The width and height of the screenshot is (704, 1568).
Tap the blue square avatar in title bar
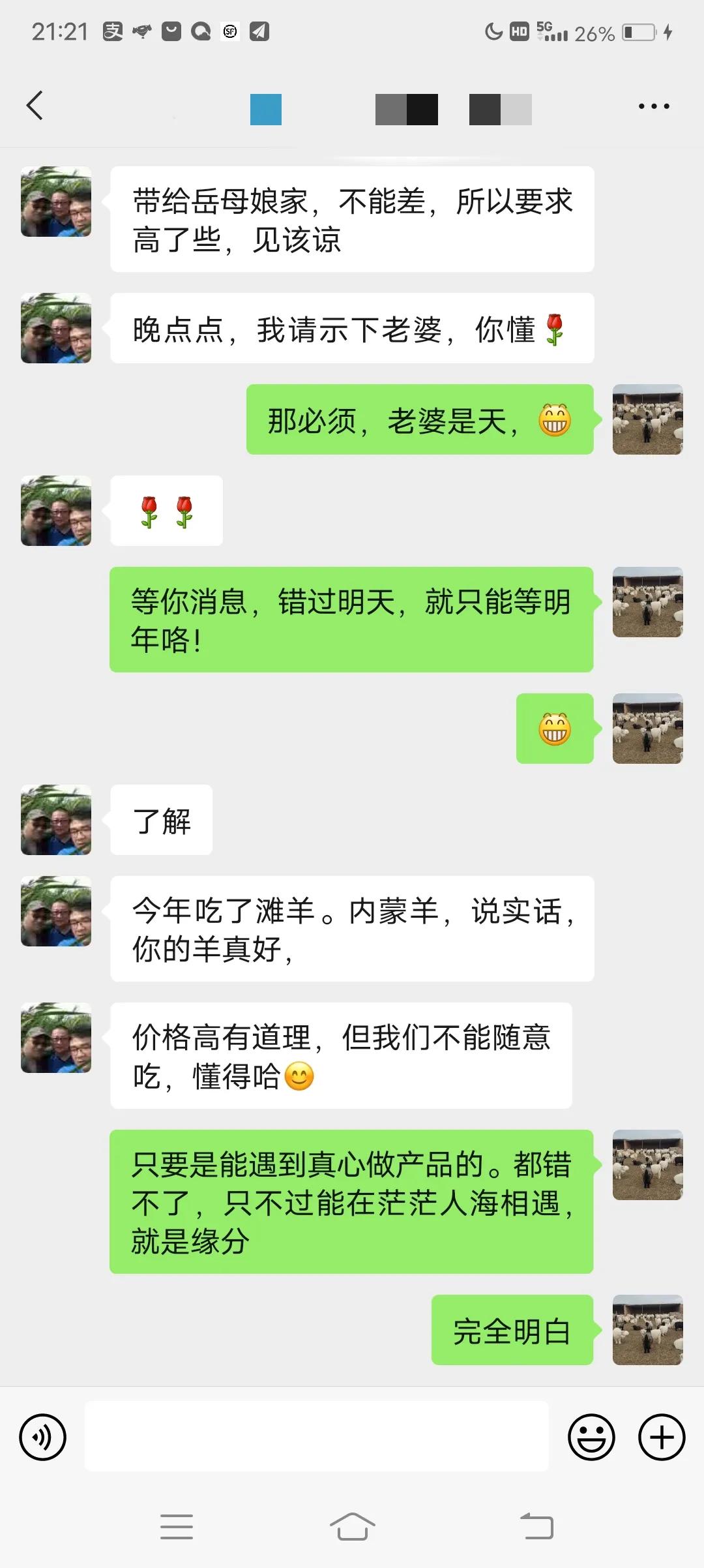[265, 110]
